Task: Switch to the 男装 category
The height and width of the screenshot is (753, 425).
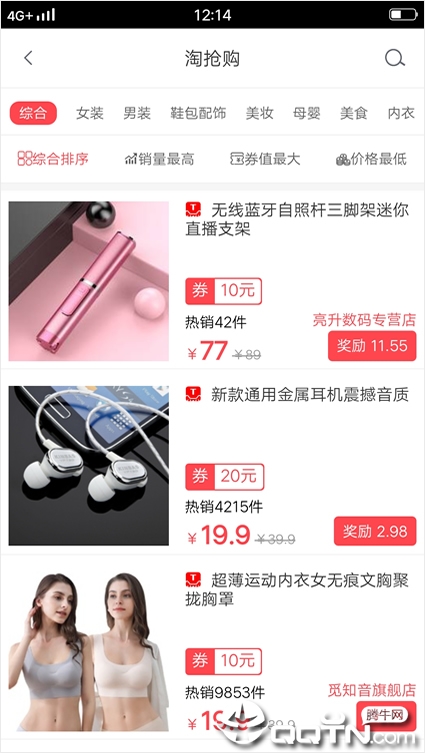Action: 137,113
